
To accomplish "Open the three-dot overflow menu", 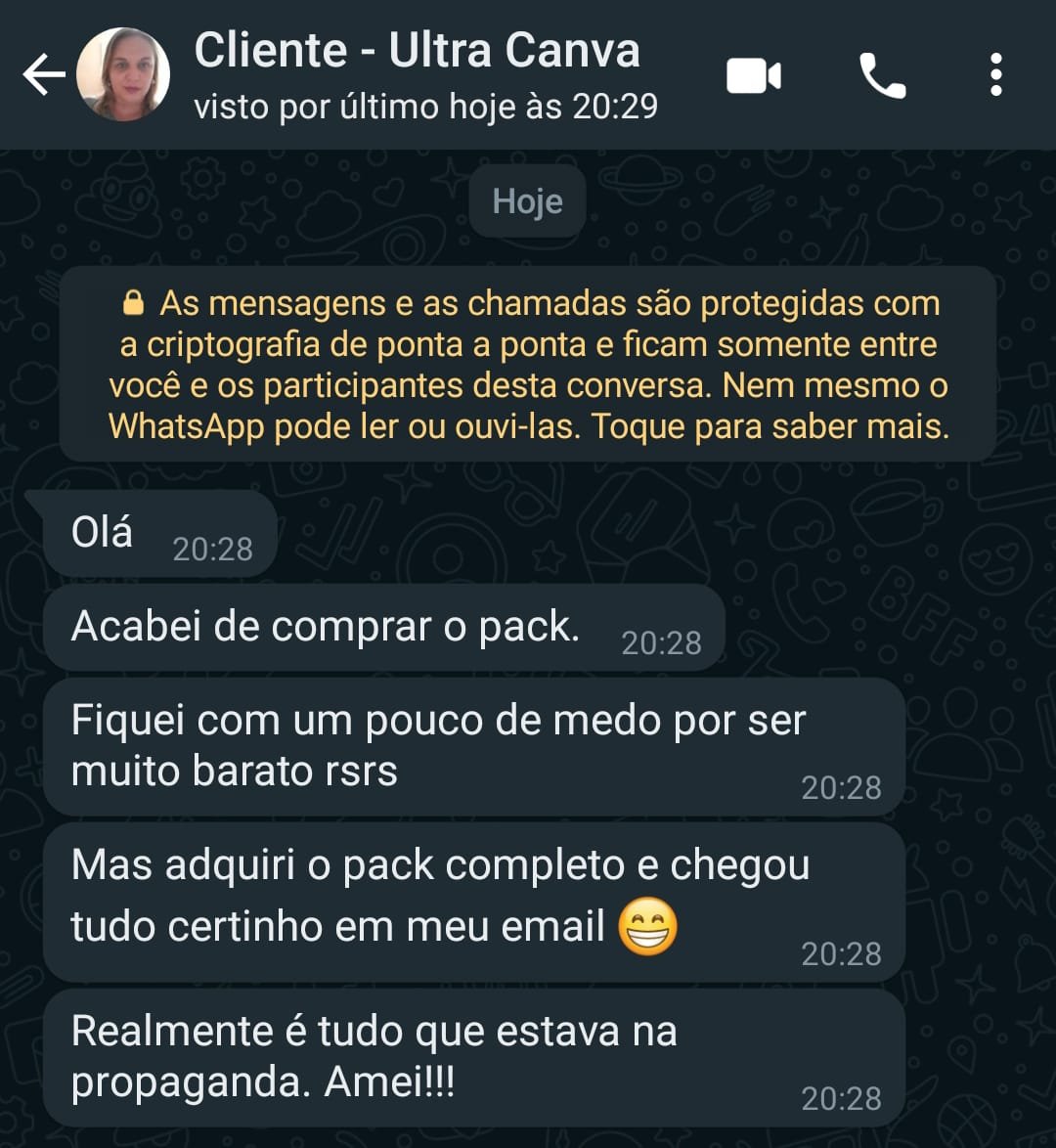I will (x=995, y=75).
